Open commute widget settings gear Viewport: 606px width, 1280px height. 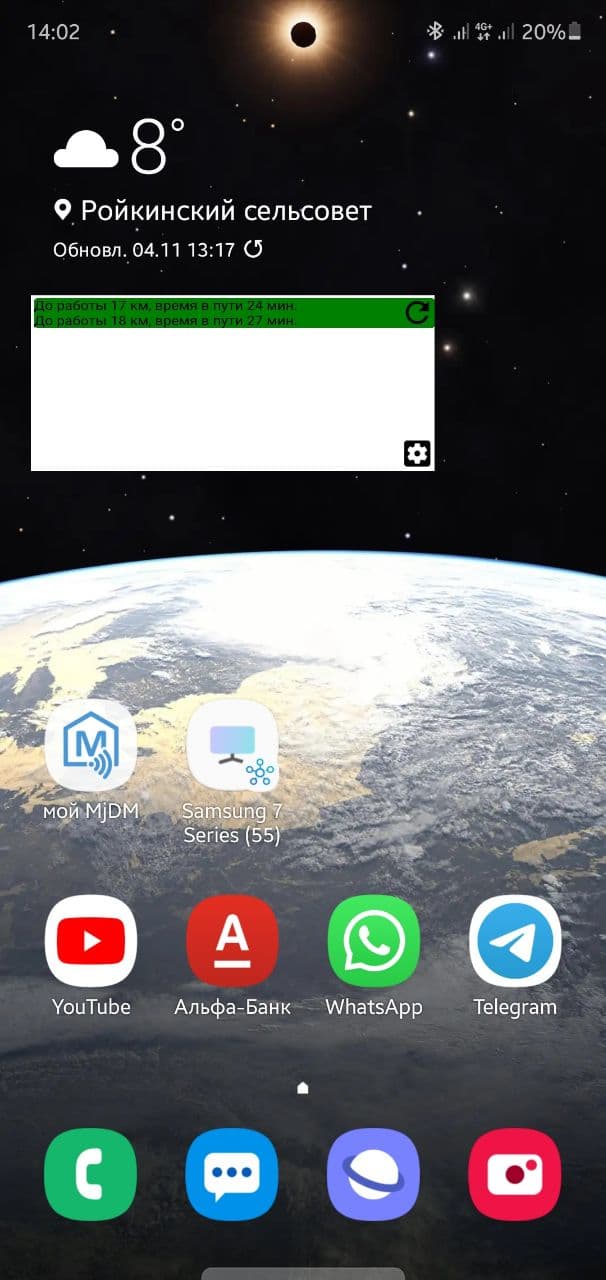(x=417, y=454)
